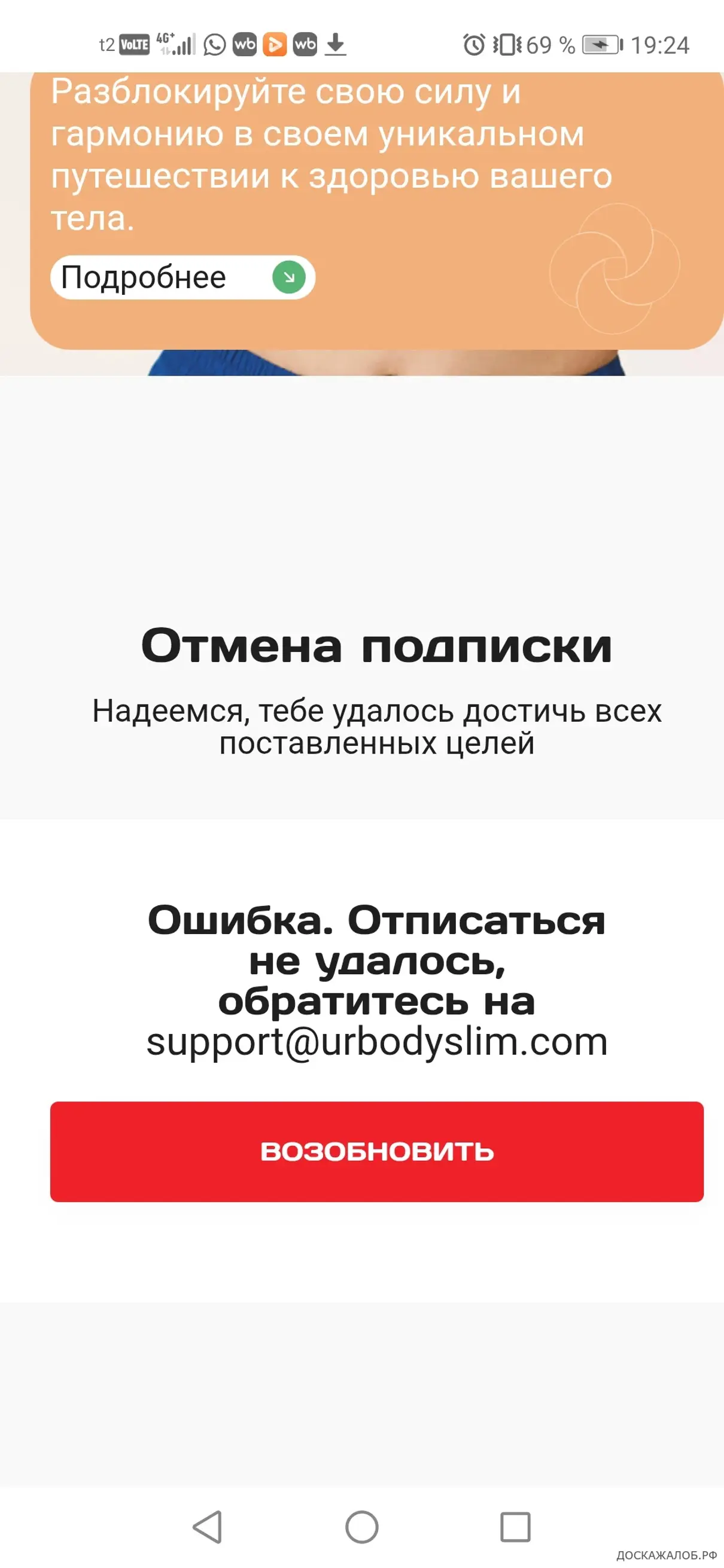The image size is (724, 1568).
Task: Open the home screen via the home button
Action: point(361,1527)
